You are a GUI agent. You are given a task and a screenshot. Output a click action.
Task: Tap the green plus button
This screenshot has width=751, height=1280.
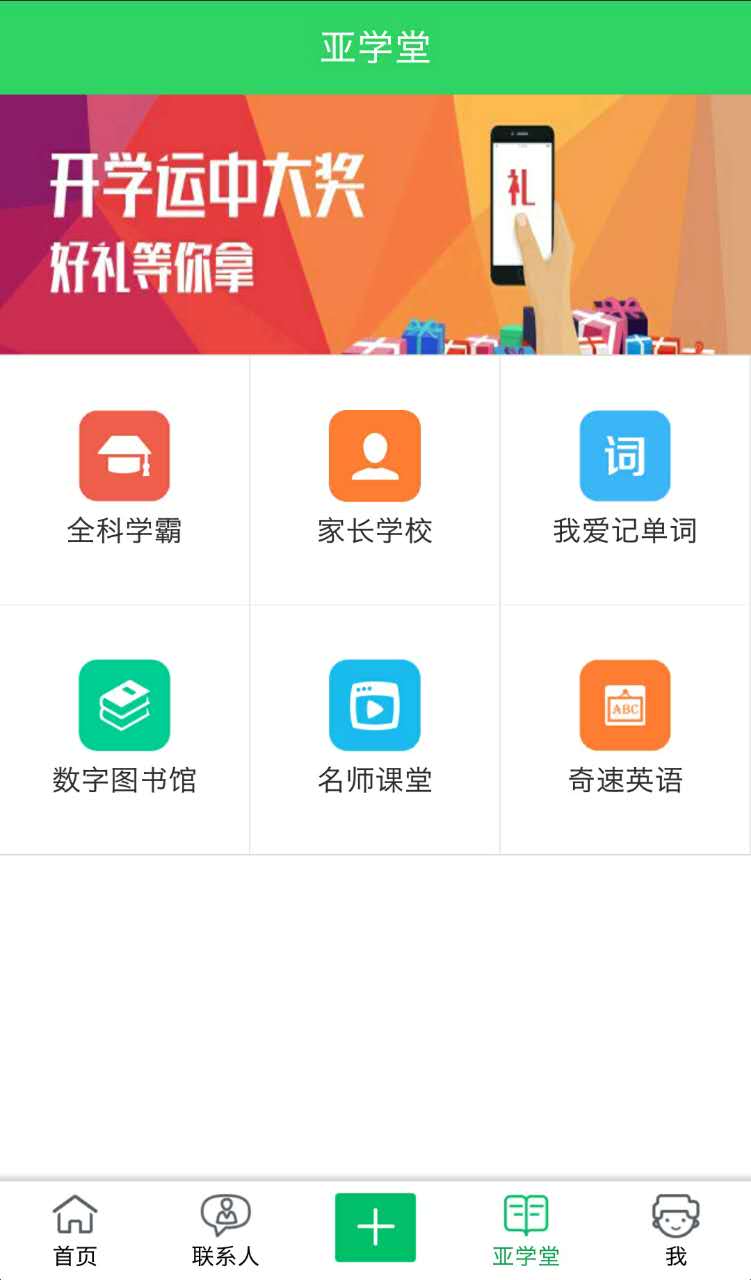click(375, 1227)
